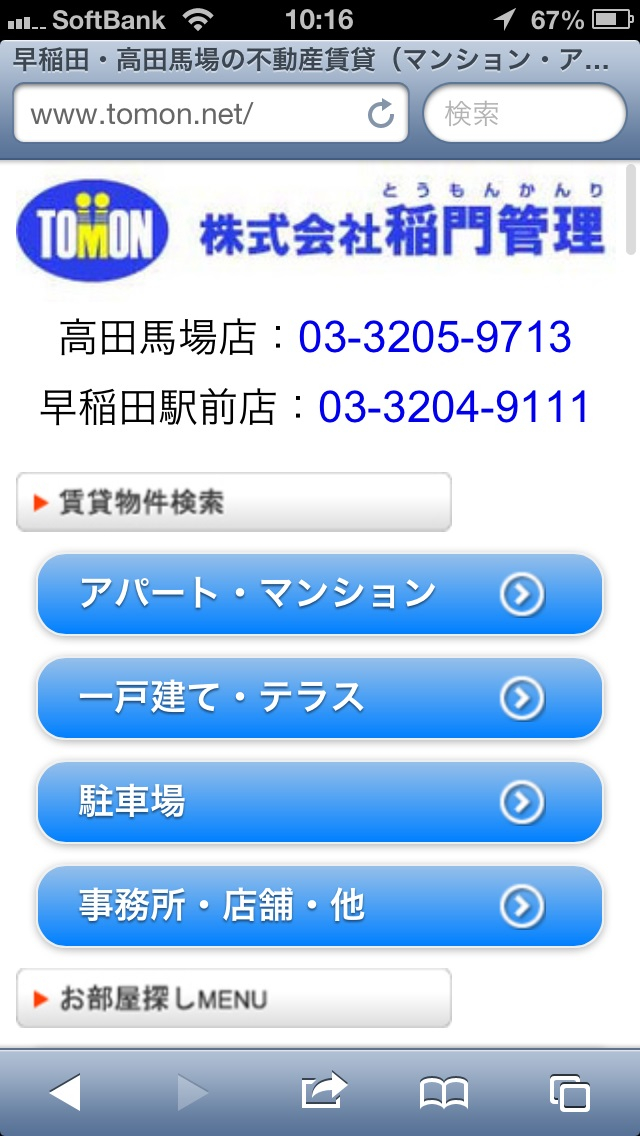Reload the current page
The image size is (640, 1136).
pyautogui.click(x=381, y=114)
